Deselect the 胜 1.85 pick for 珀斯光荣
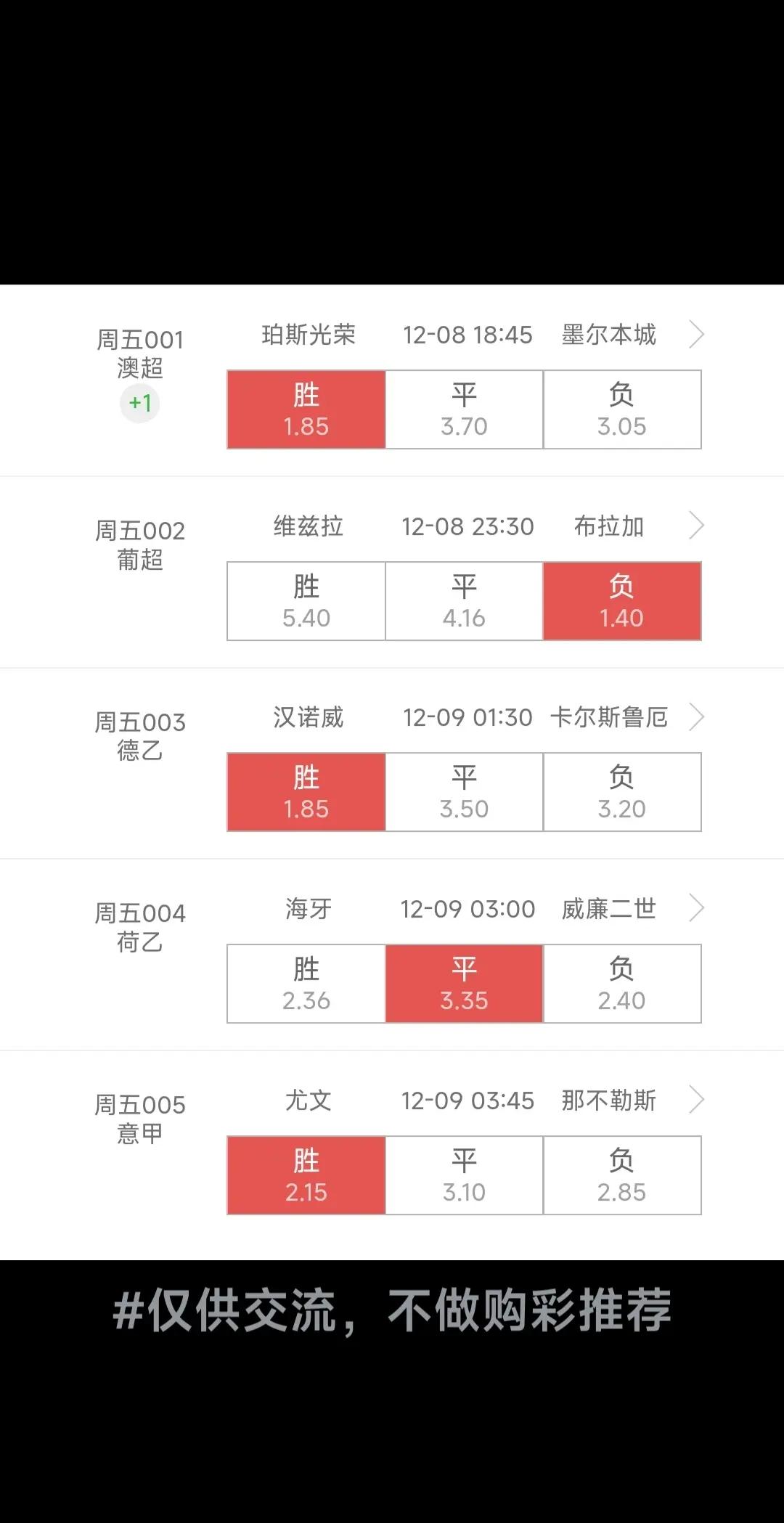 [x=306, y=409]
